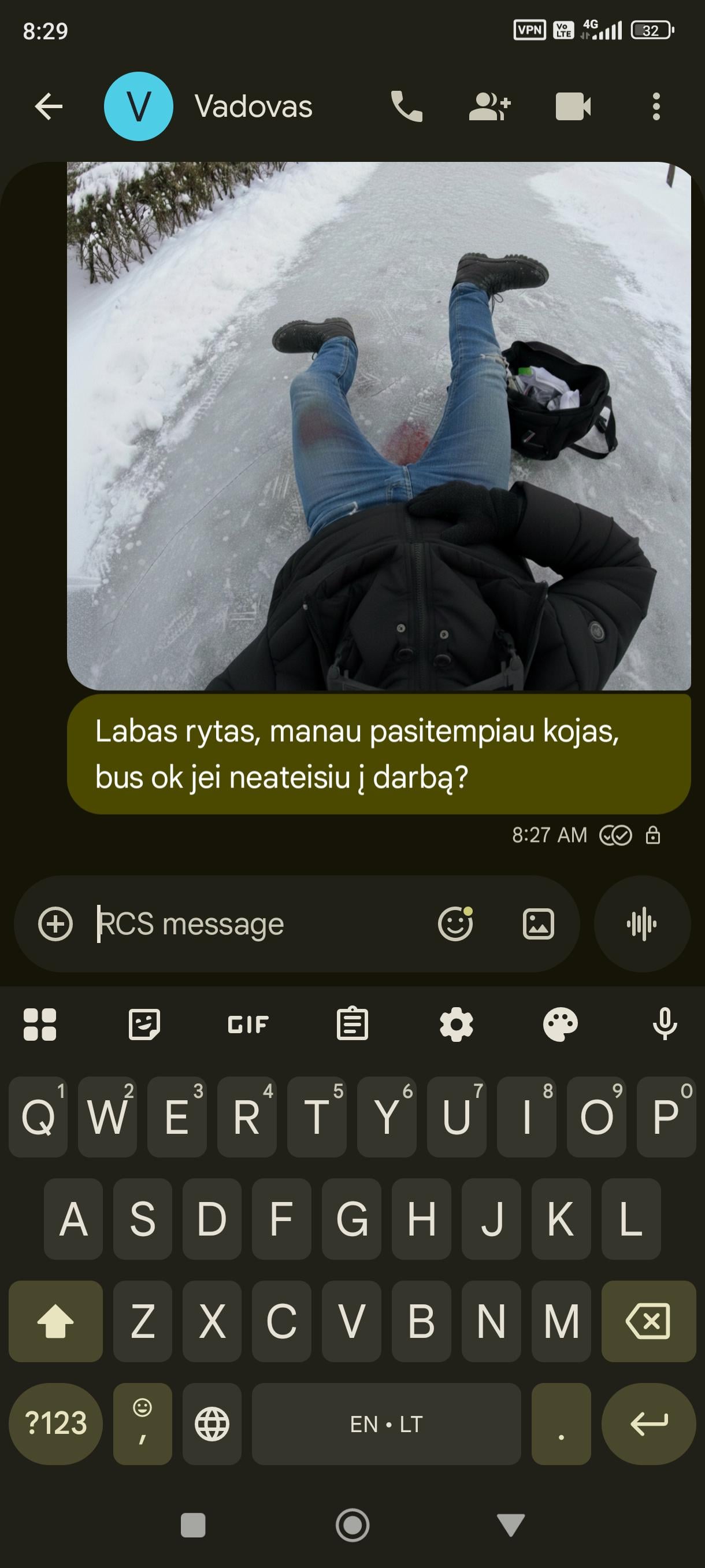Image resolution: width=705 pixels, height=1568 pixels.
Task: Start a voice call with Vadovas
Action: coord(406,106)
